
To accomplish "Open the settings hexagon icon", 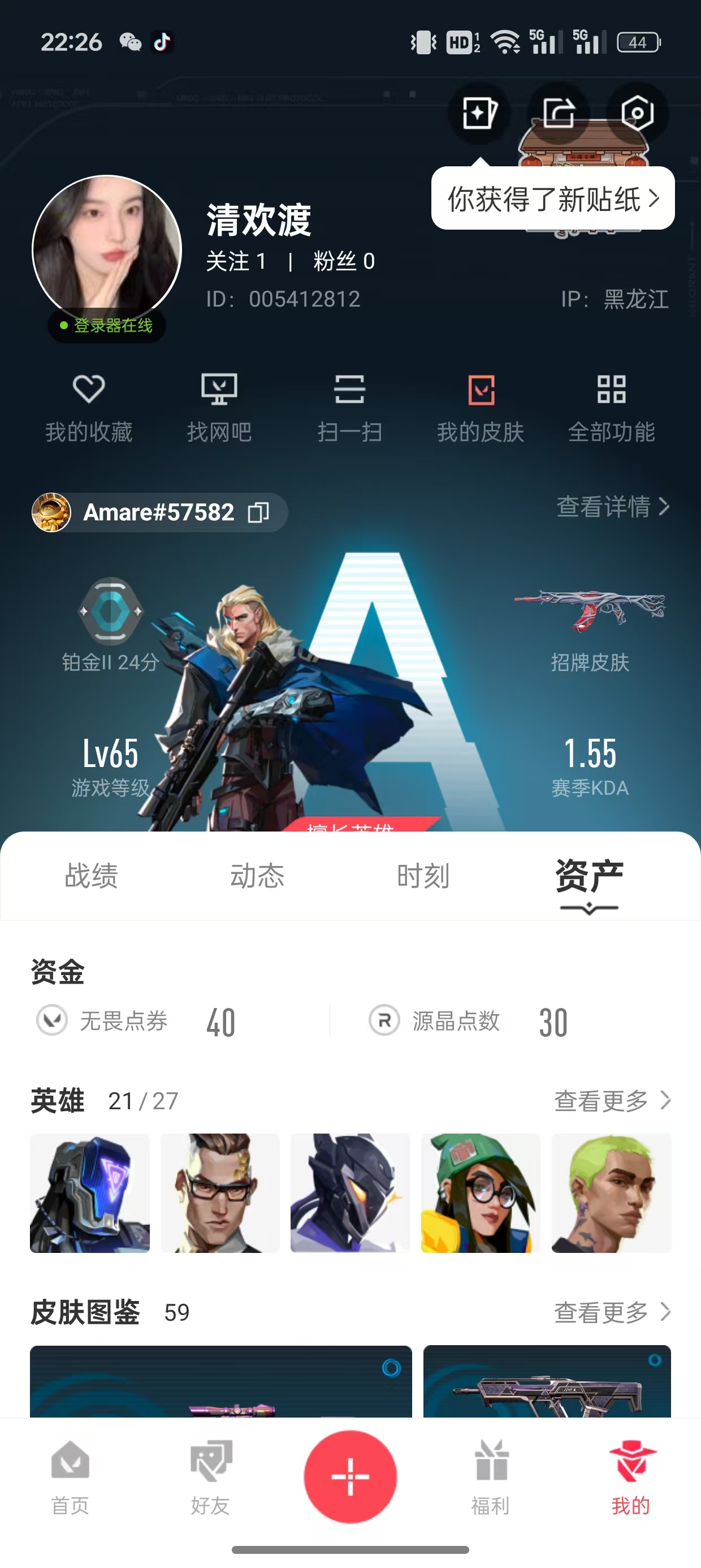I will (637, 113).
